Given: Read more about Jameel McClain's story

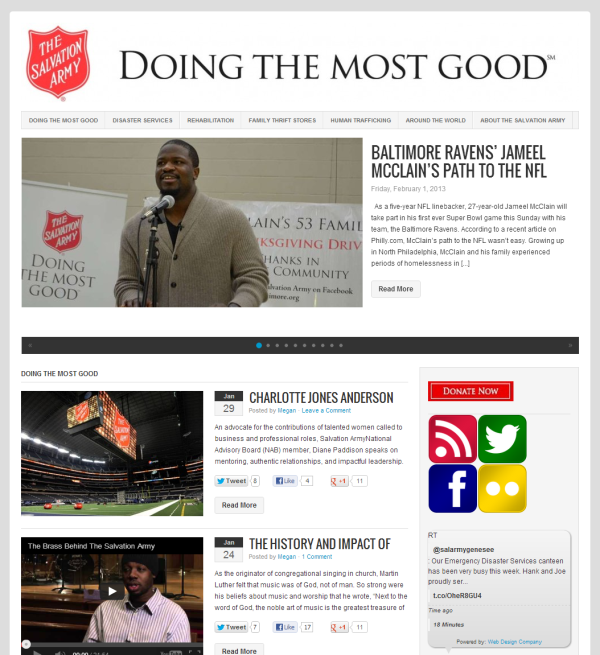Looking at the screenshot, I should pos(395,289).
